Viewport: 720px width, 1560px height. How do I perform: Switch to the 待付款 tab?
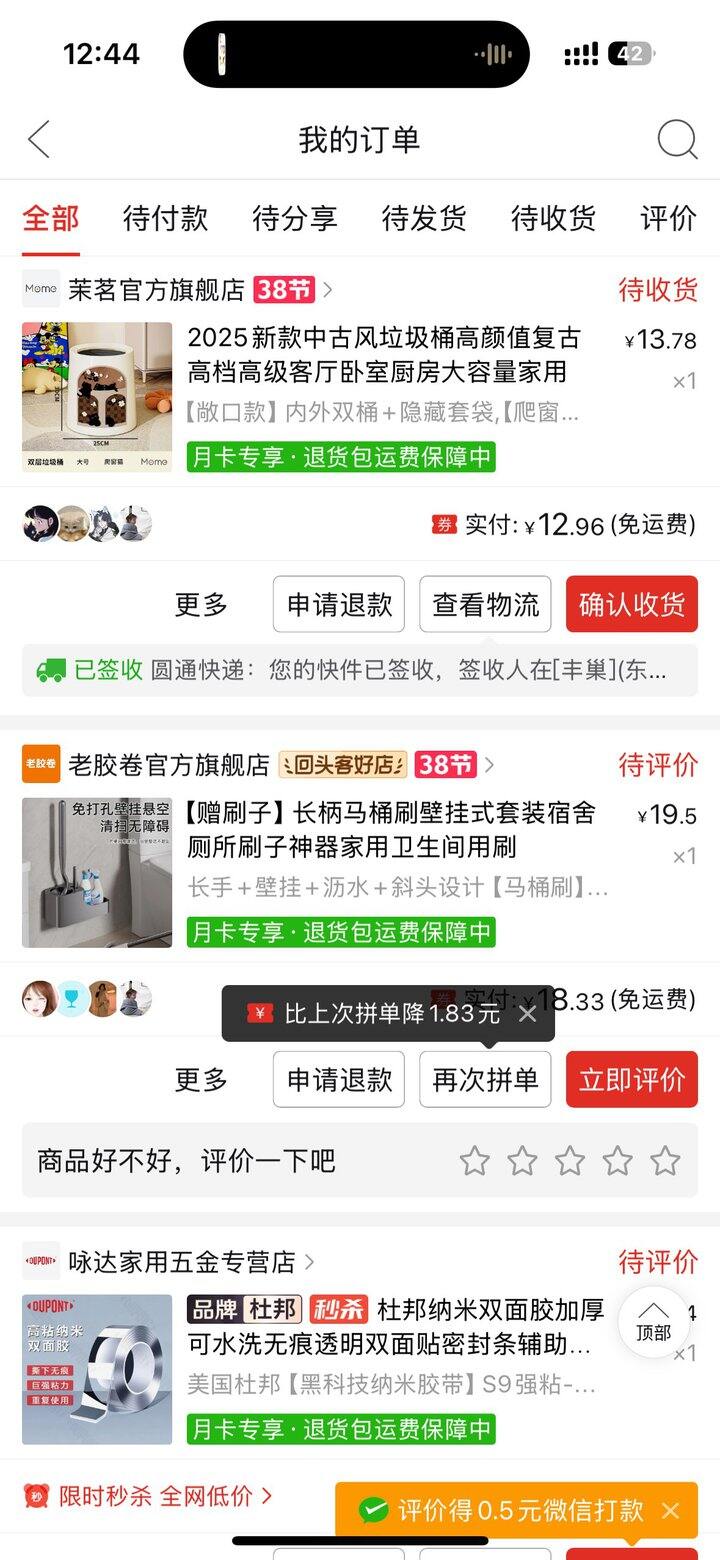point(165,218)
